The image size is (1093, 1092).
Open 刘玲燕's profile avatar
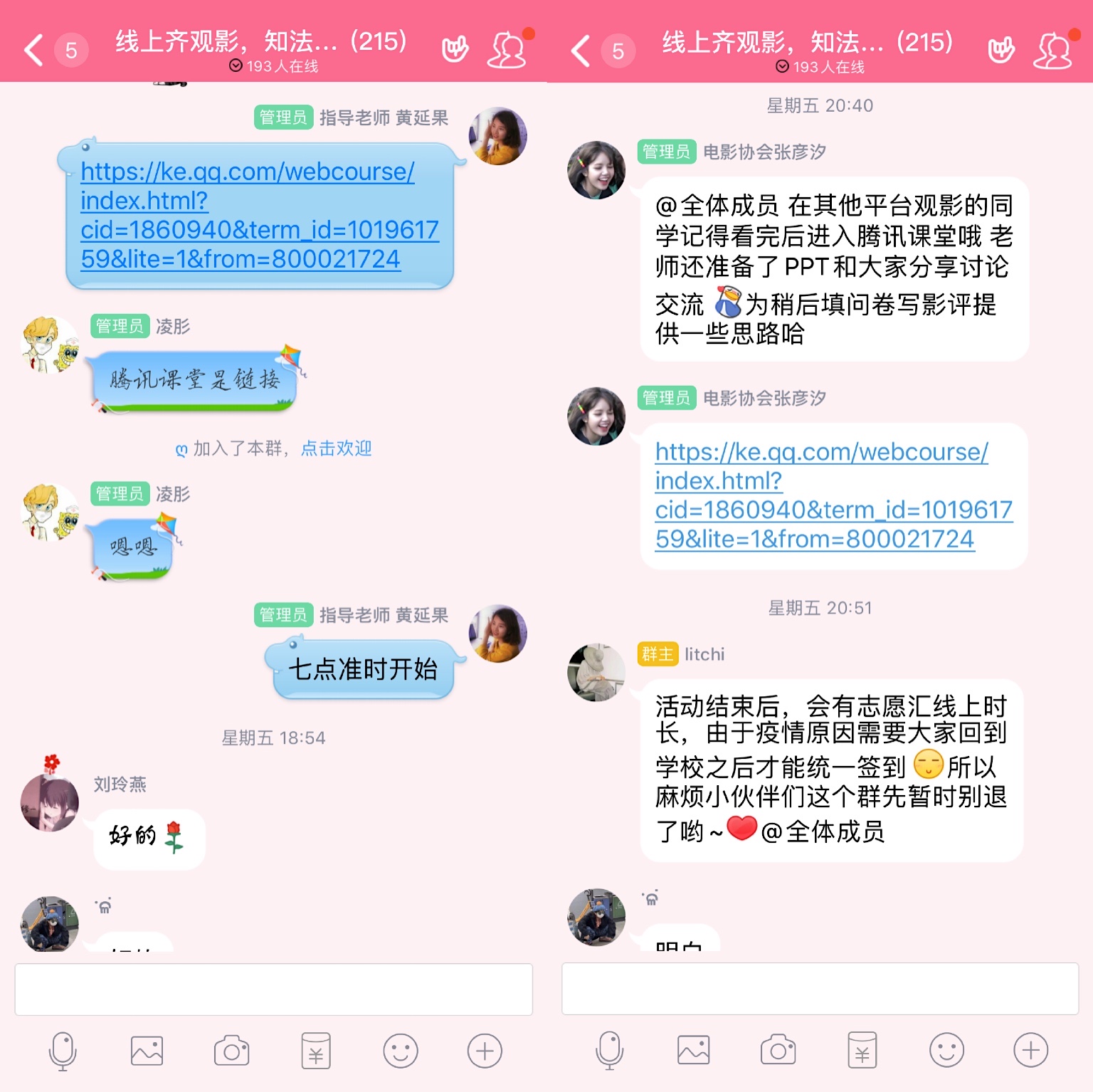click(50, 802)
